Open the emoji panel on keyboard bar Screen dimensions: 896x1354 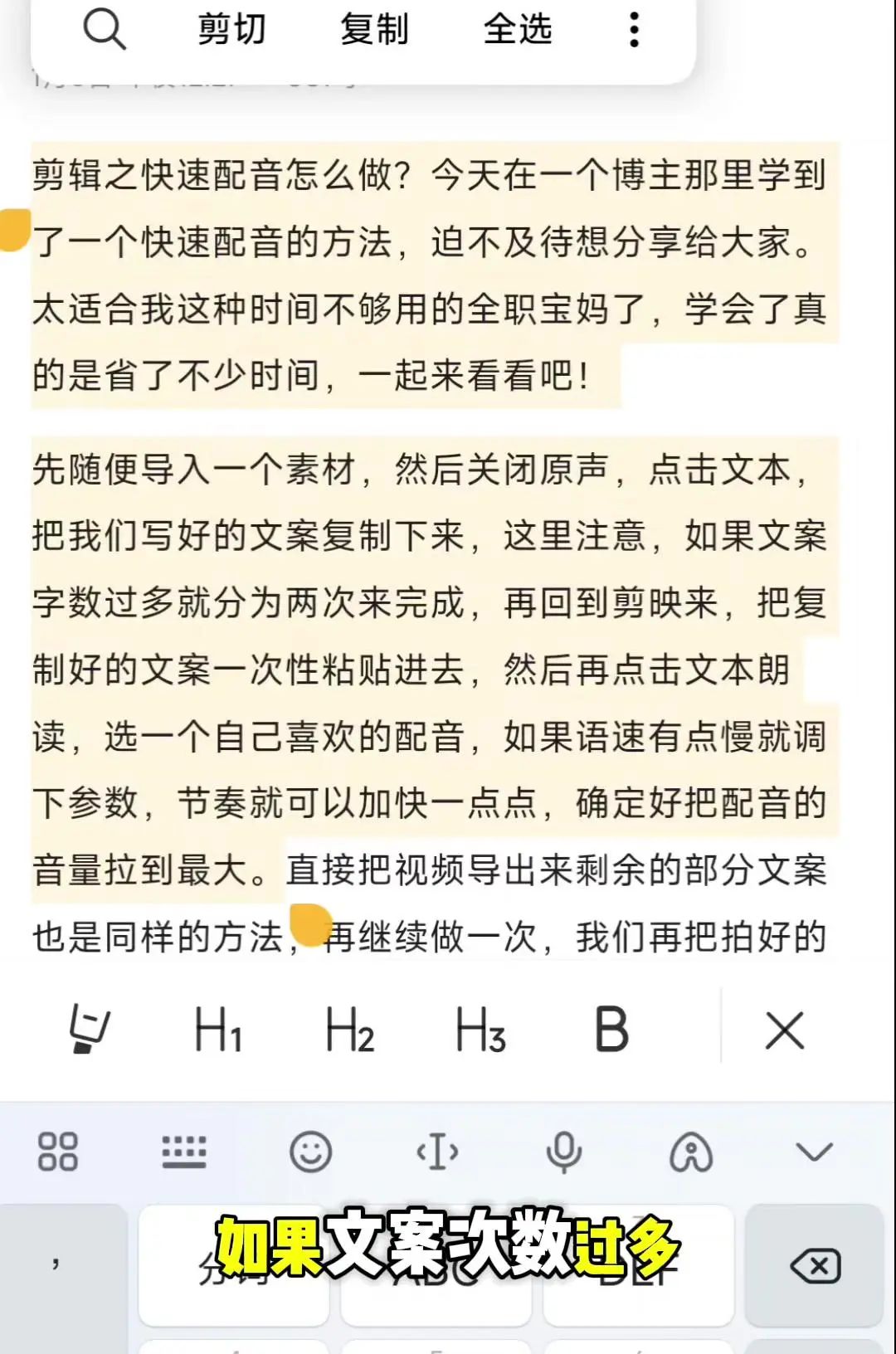click(x=313, y=1152)
